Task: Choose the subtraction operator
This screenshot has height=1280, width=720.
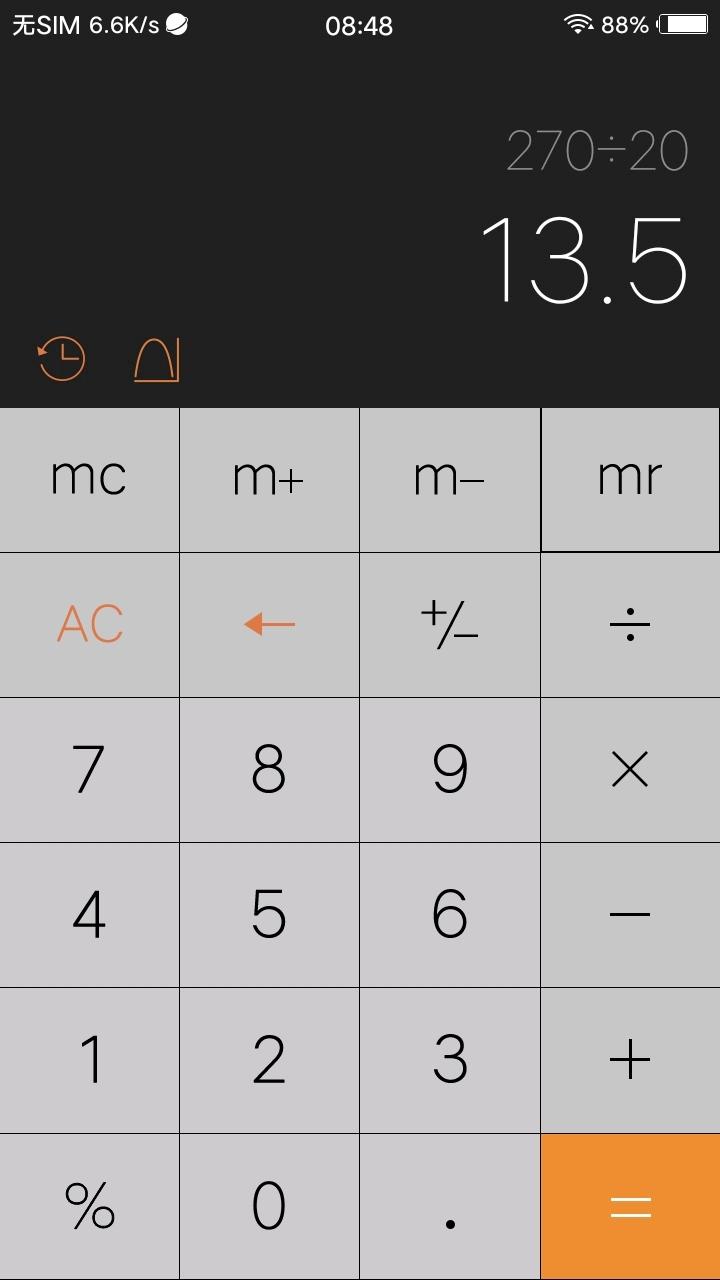Action: click(630, 915)
